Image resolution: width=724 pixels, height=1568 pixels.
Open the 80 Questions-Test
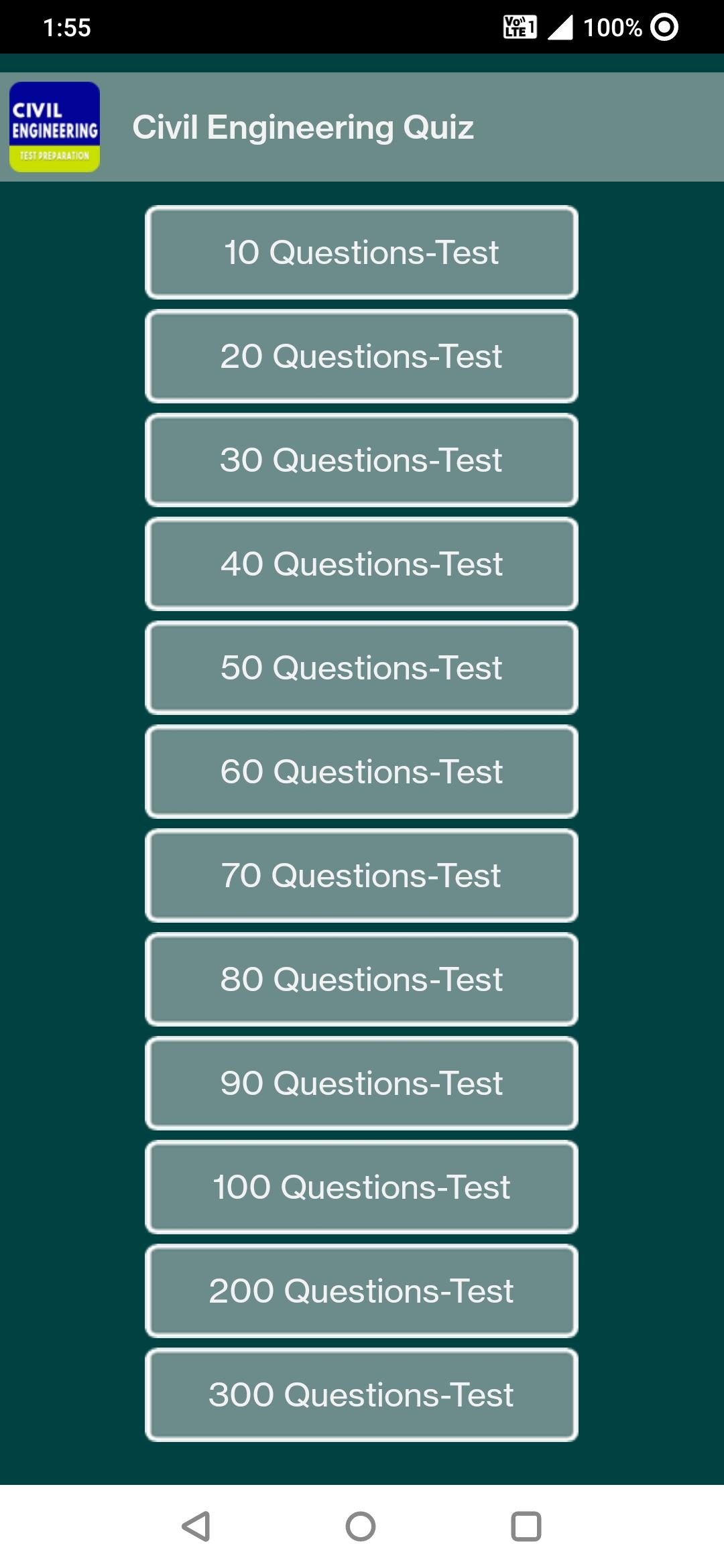pyautogui.click(x=361, y=980)
